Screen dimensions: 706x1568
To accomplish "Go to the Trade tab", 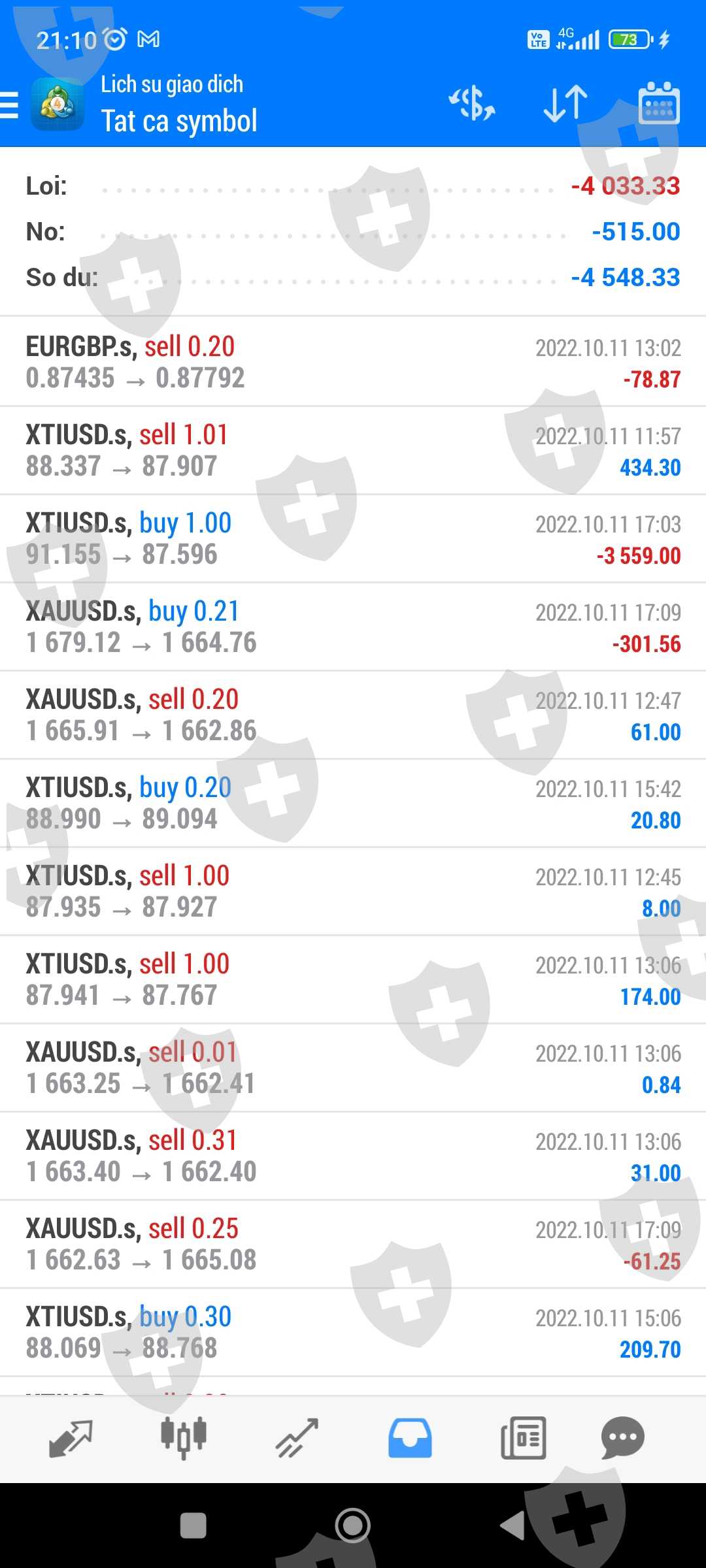I will [x=297, y=1439].
